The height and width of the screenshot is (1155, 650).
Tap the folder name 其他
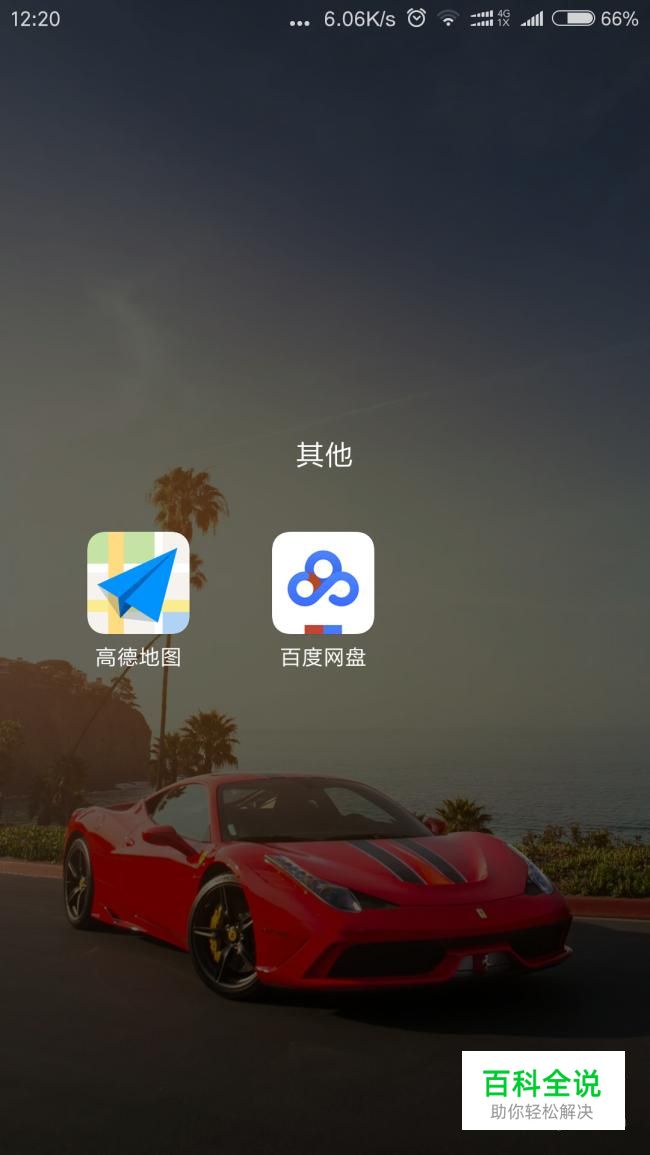(324, 455)
